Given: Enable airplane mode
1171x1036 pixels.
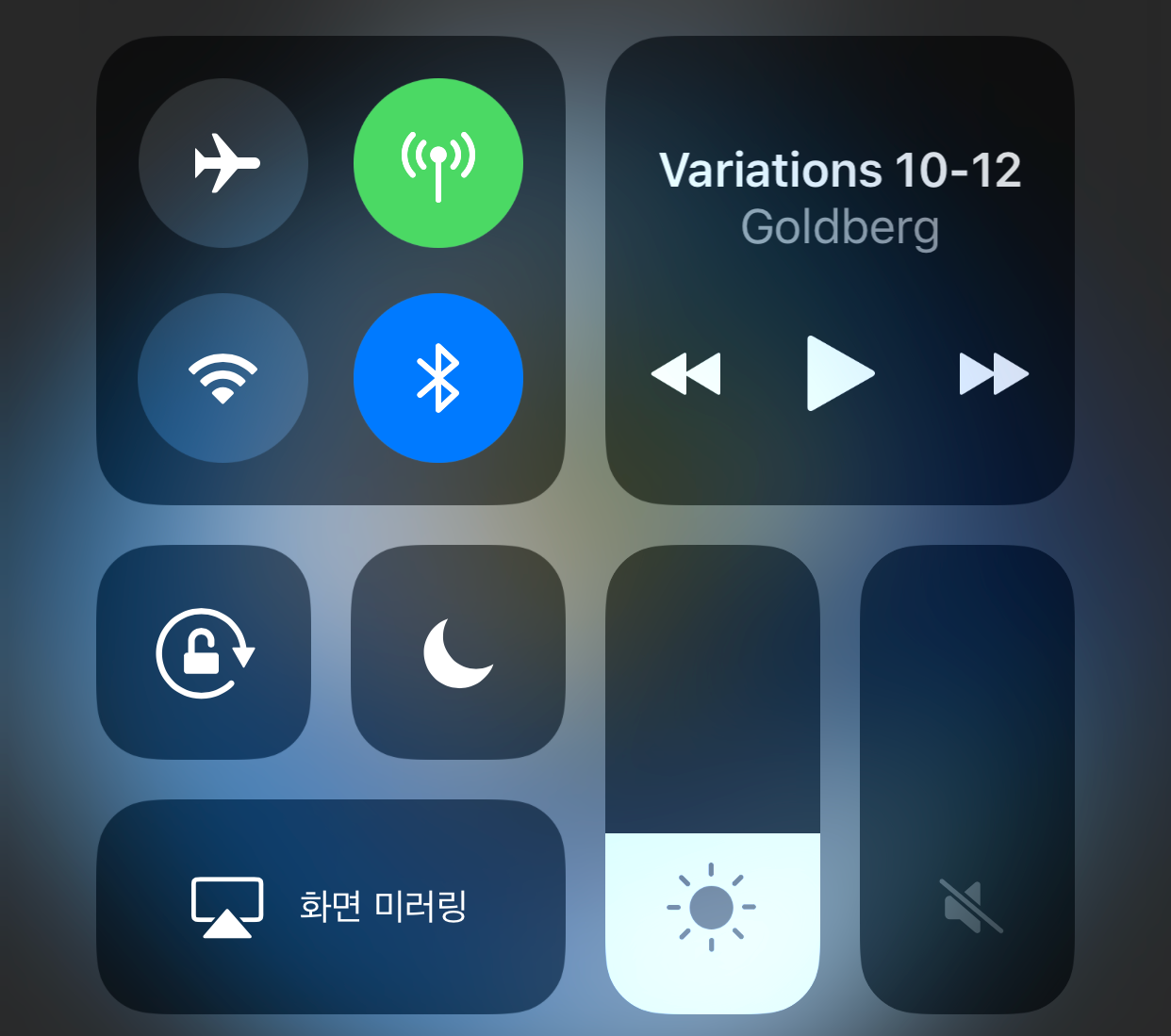Looking at the screenshot, I should [223, 163].
